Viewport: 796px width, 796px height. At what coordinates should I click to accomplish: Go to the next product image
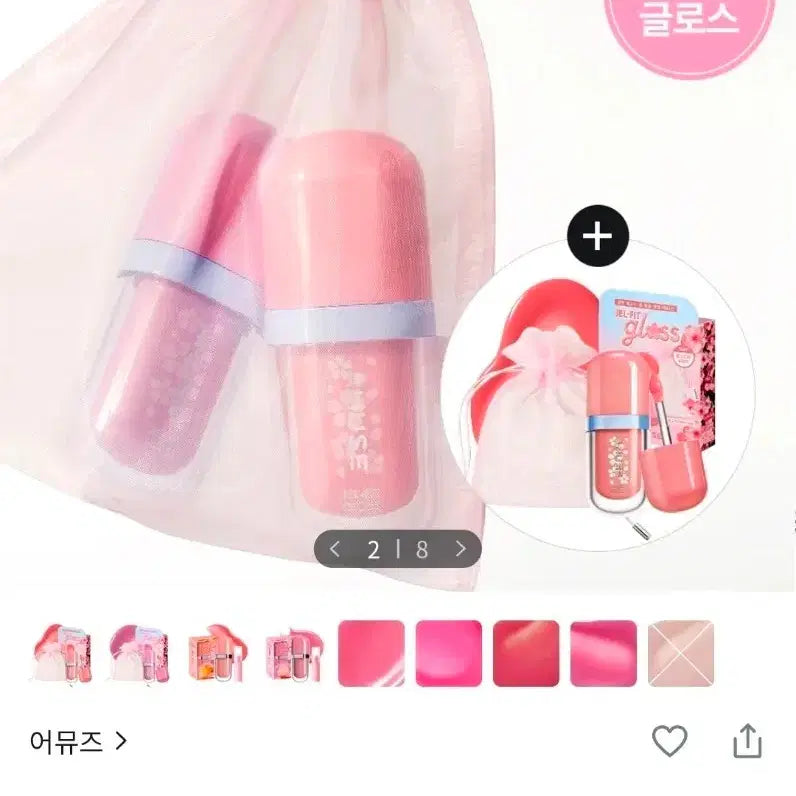[x=460, y=548]
